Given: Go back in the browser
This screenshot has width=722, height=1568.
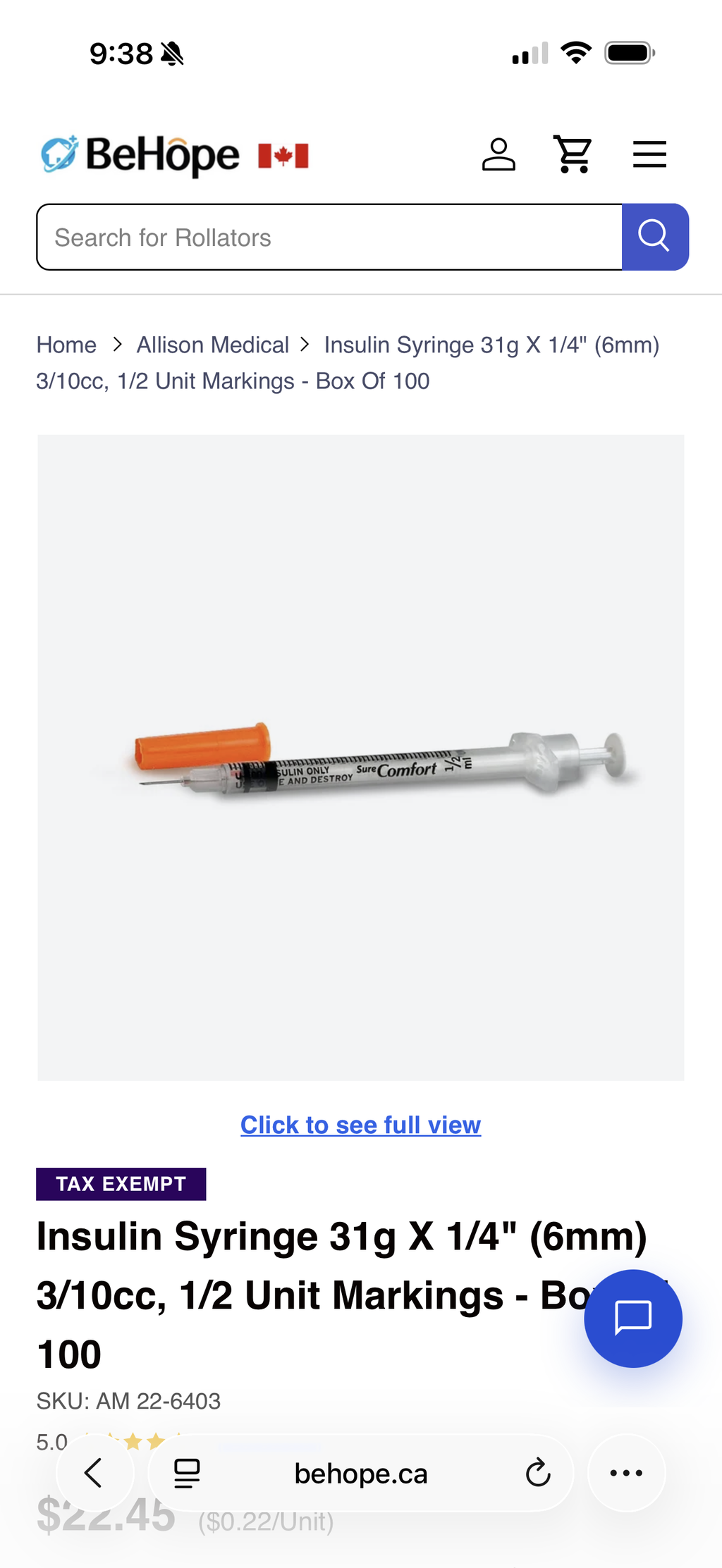Looking at the screenshot, I should point(94,1473).
